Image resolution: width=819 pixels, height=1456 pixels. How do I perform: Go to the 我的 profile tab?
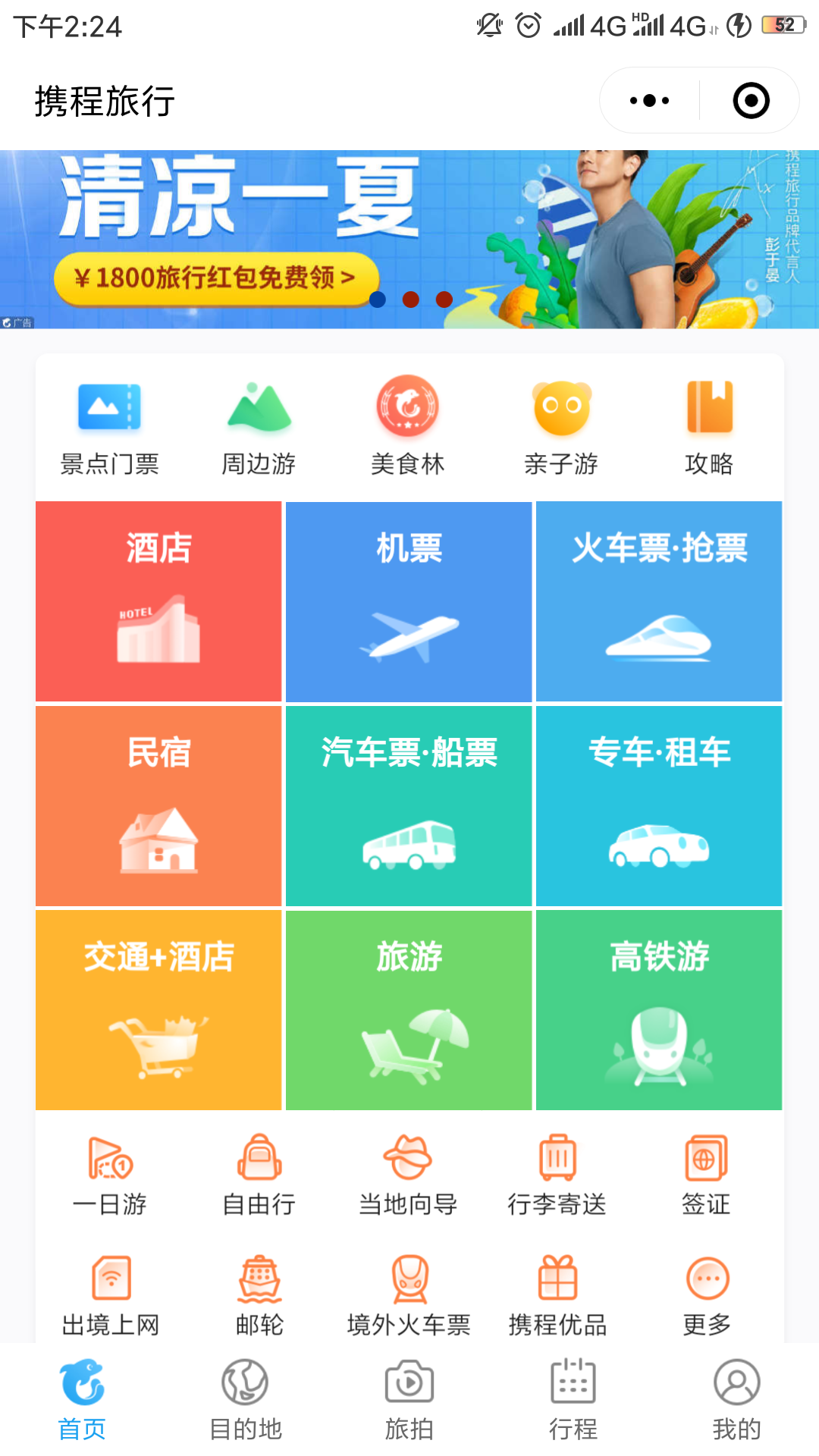click(736, 1400)
